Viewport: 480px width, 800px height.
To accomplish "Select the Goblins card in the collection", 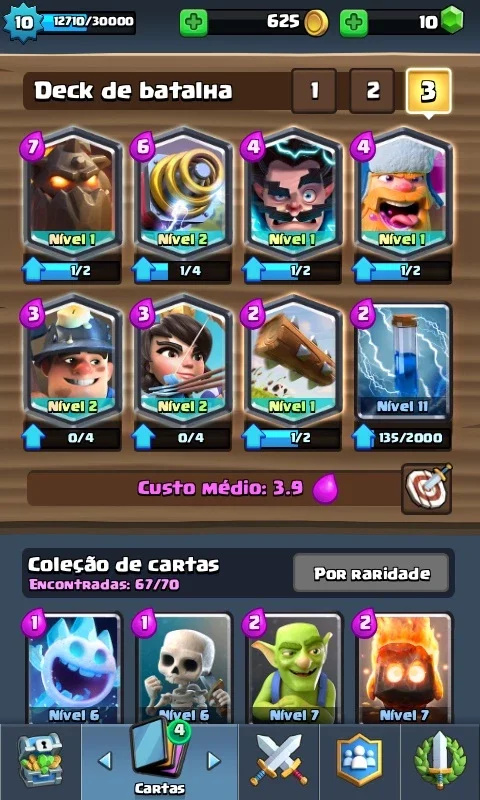I will click(293, 666).
